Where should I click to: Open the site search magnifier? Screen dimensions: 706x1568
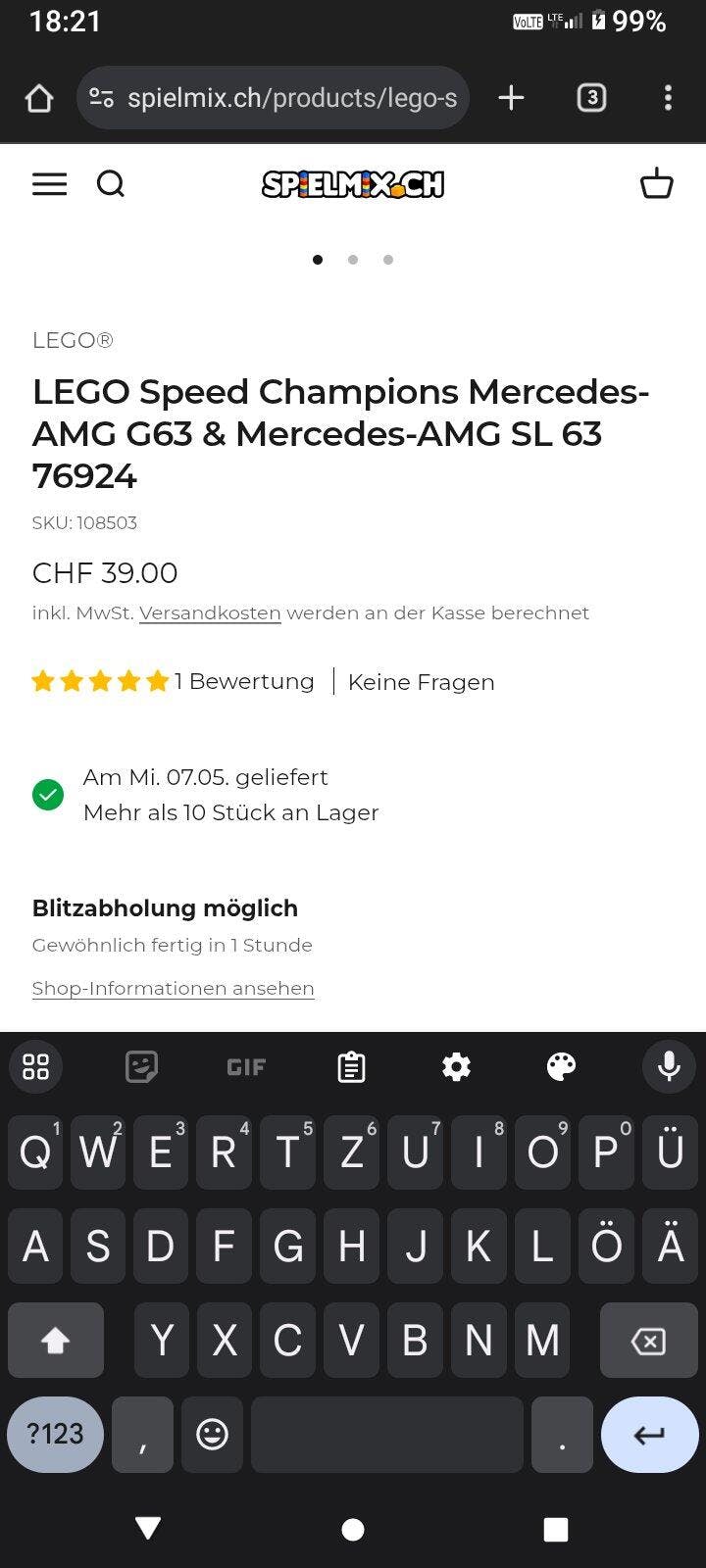pyautogui.click(x=111, y=184)
